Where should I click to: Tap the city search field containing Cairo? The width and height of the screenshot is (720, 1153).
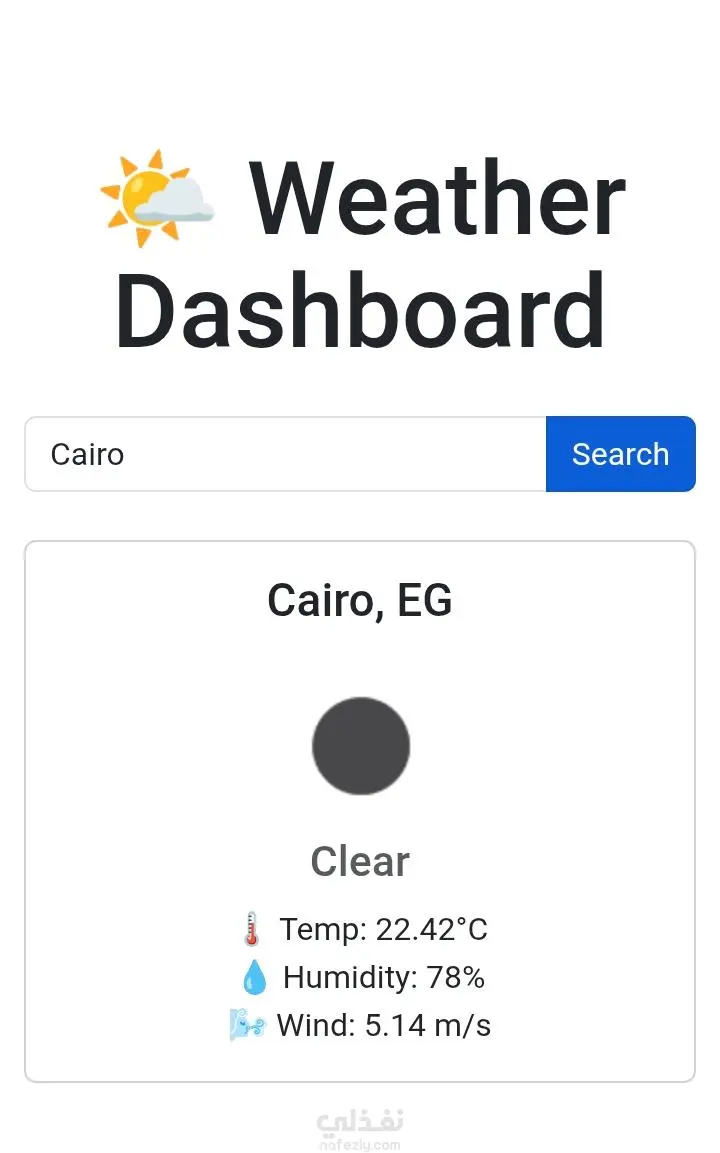point(285,454)
